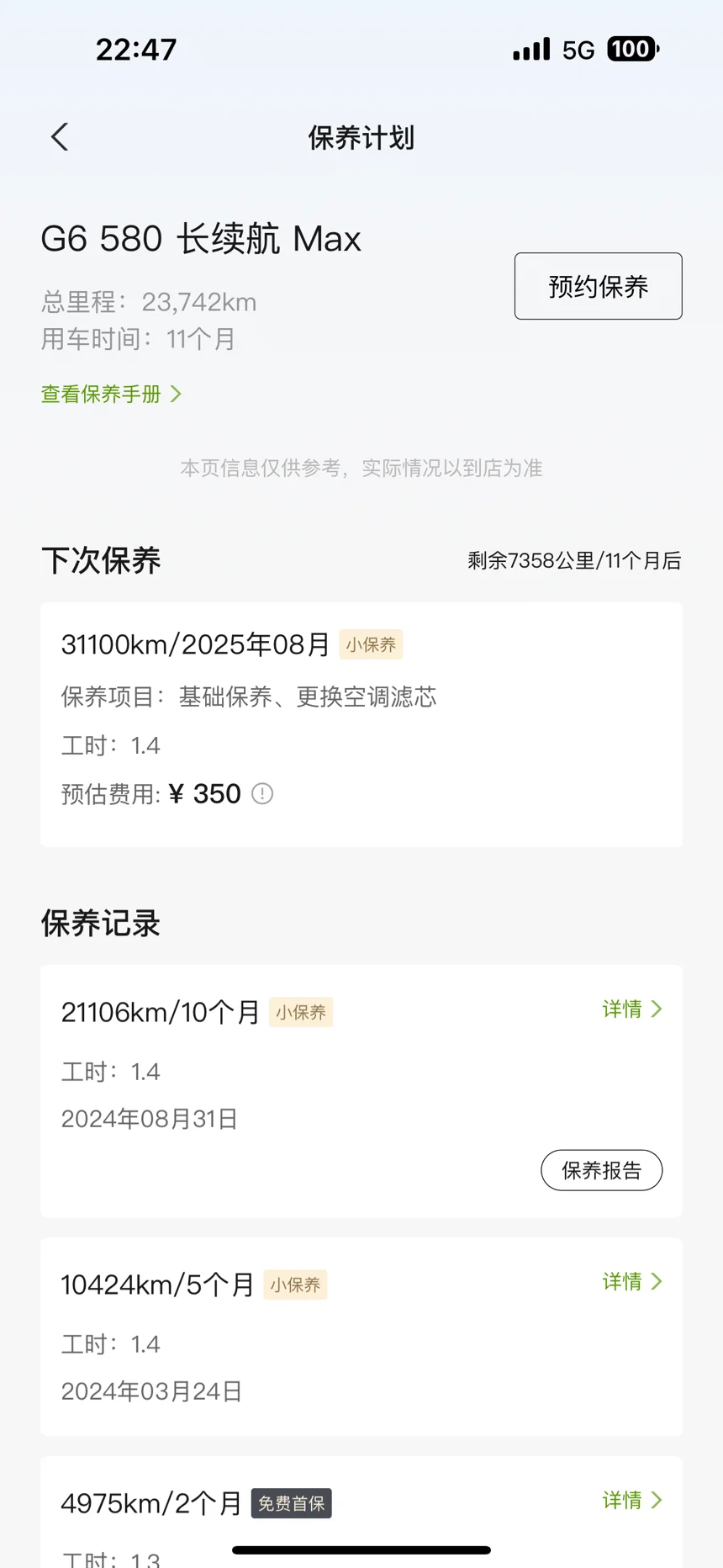
Task: View 详情 for the 10424km record
Action: coord(632,1281)
